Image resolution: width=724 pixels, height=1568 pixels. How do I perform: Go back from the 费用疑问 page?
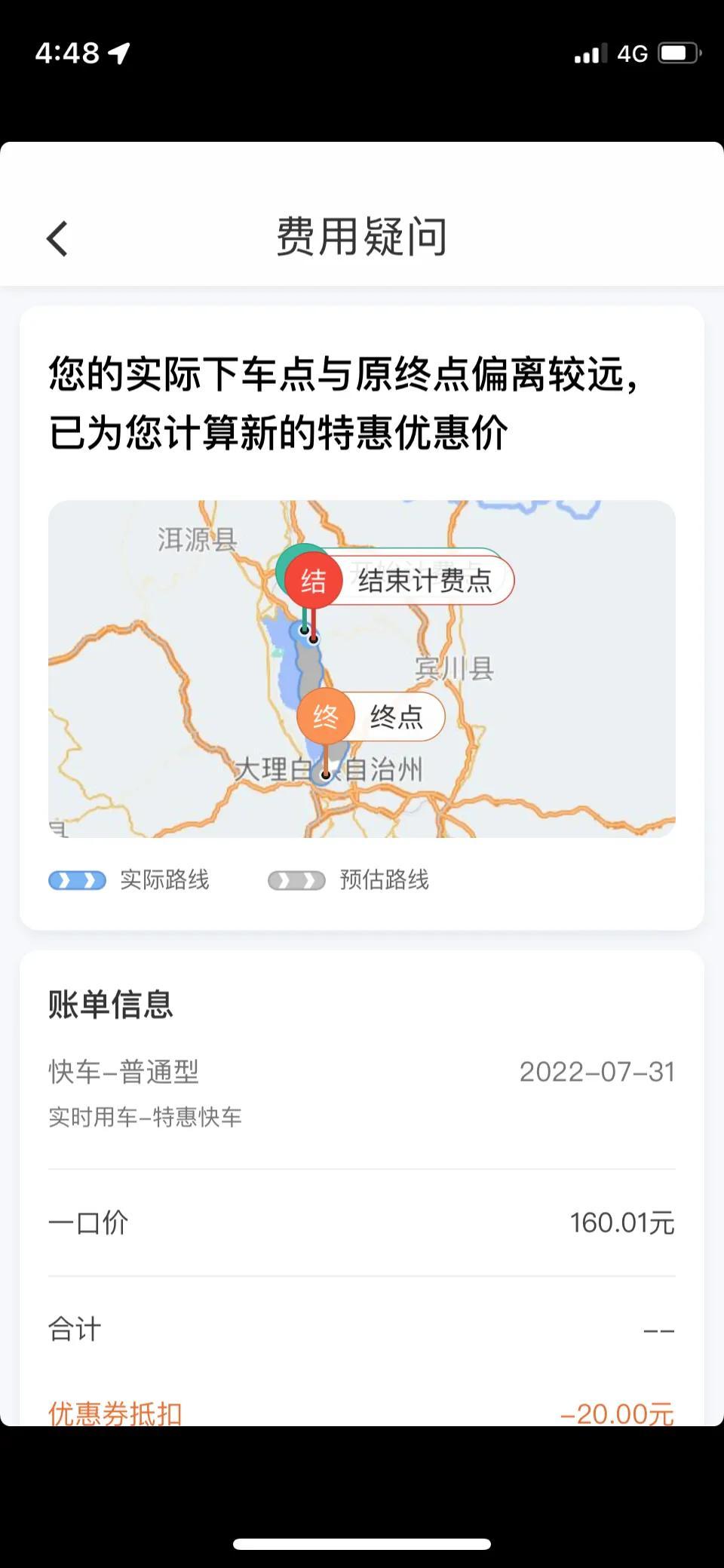coord(57,238)
